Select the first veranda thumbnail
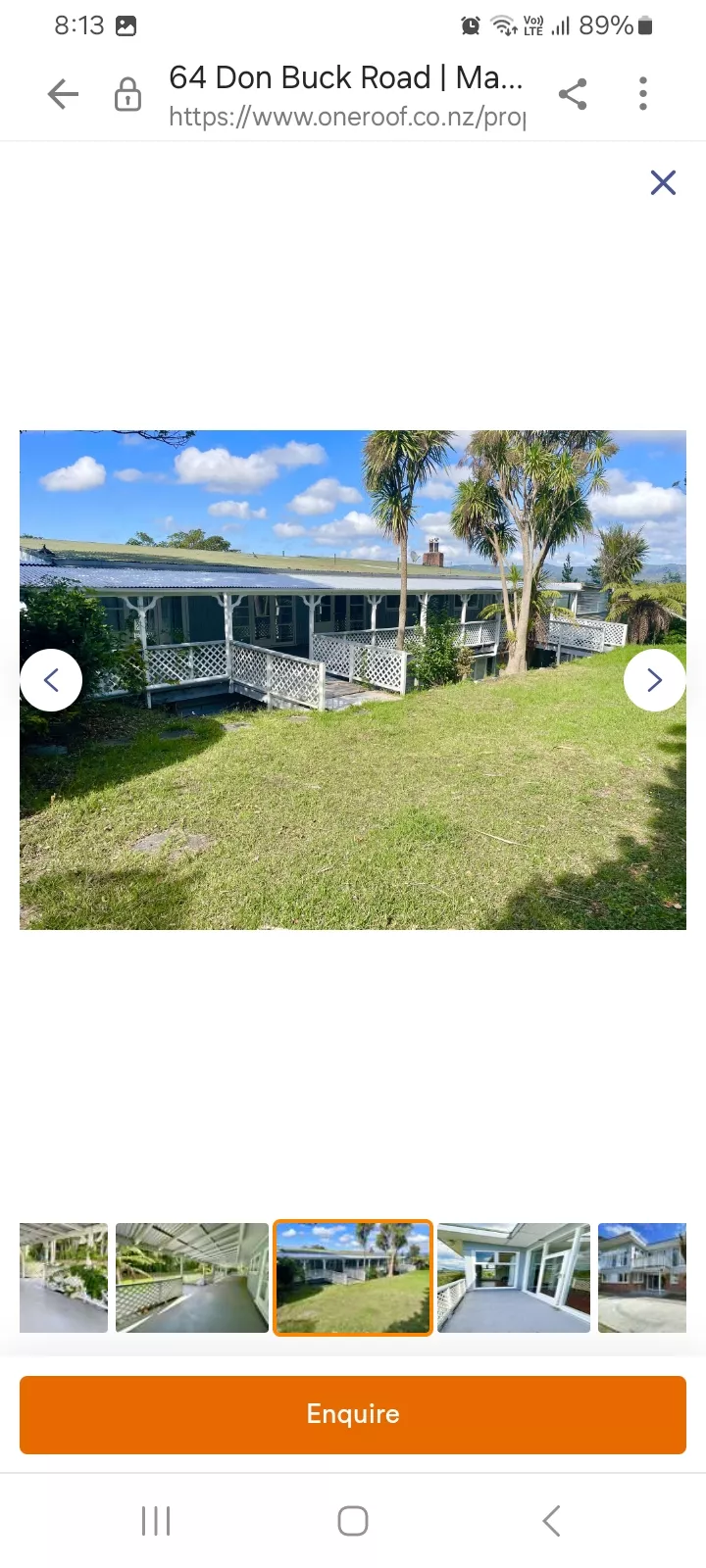This screenshot has height=1568, width=706. (64, 1278)
